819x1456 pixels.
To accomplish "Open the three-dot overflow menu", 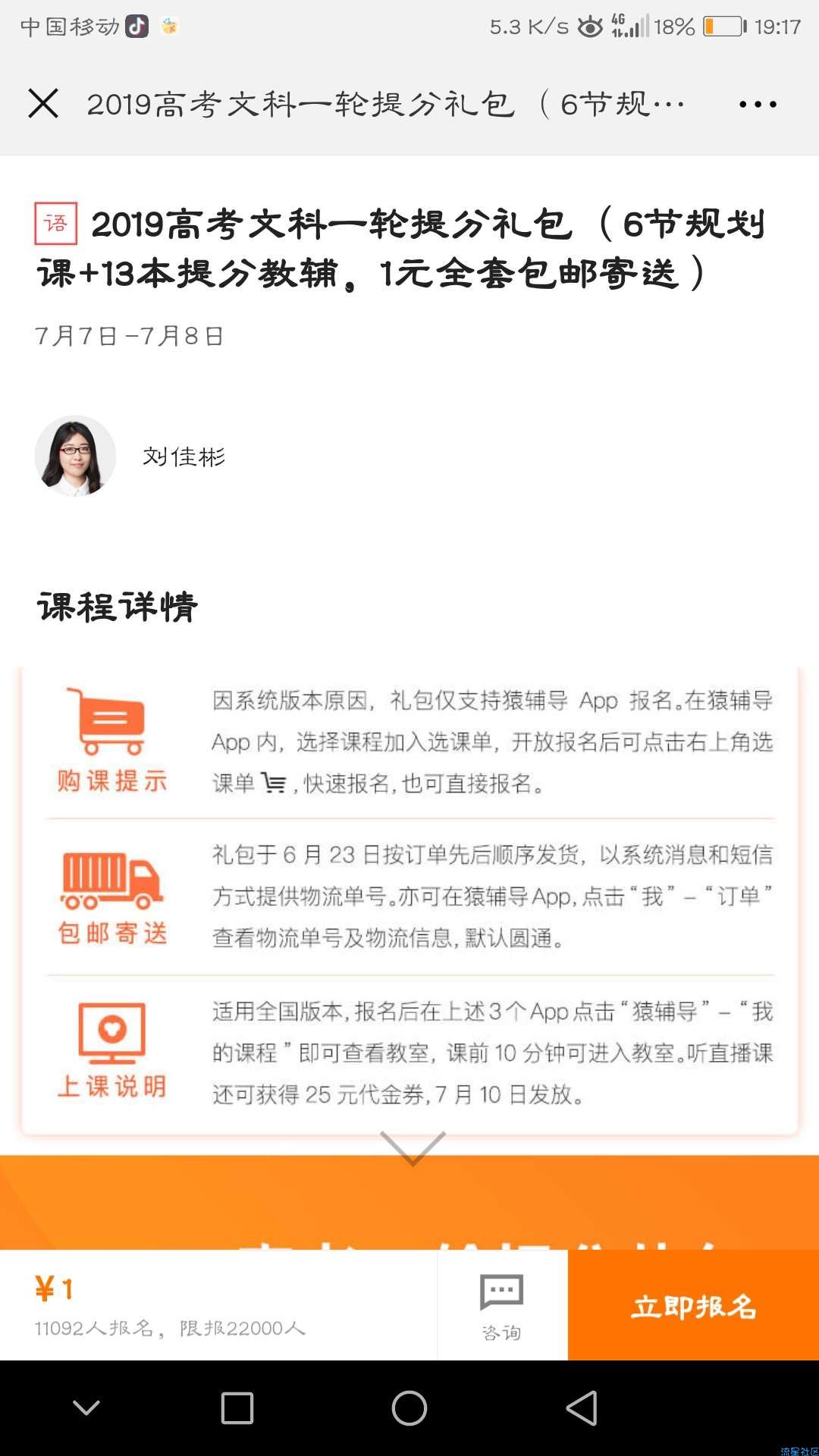I will [x=758, y=104].
